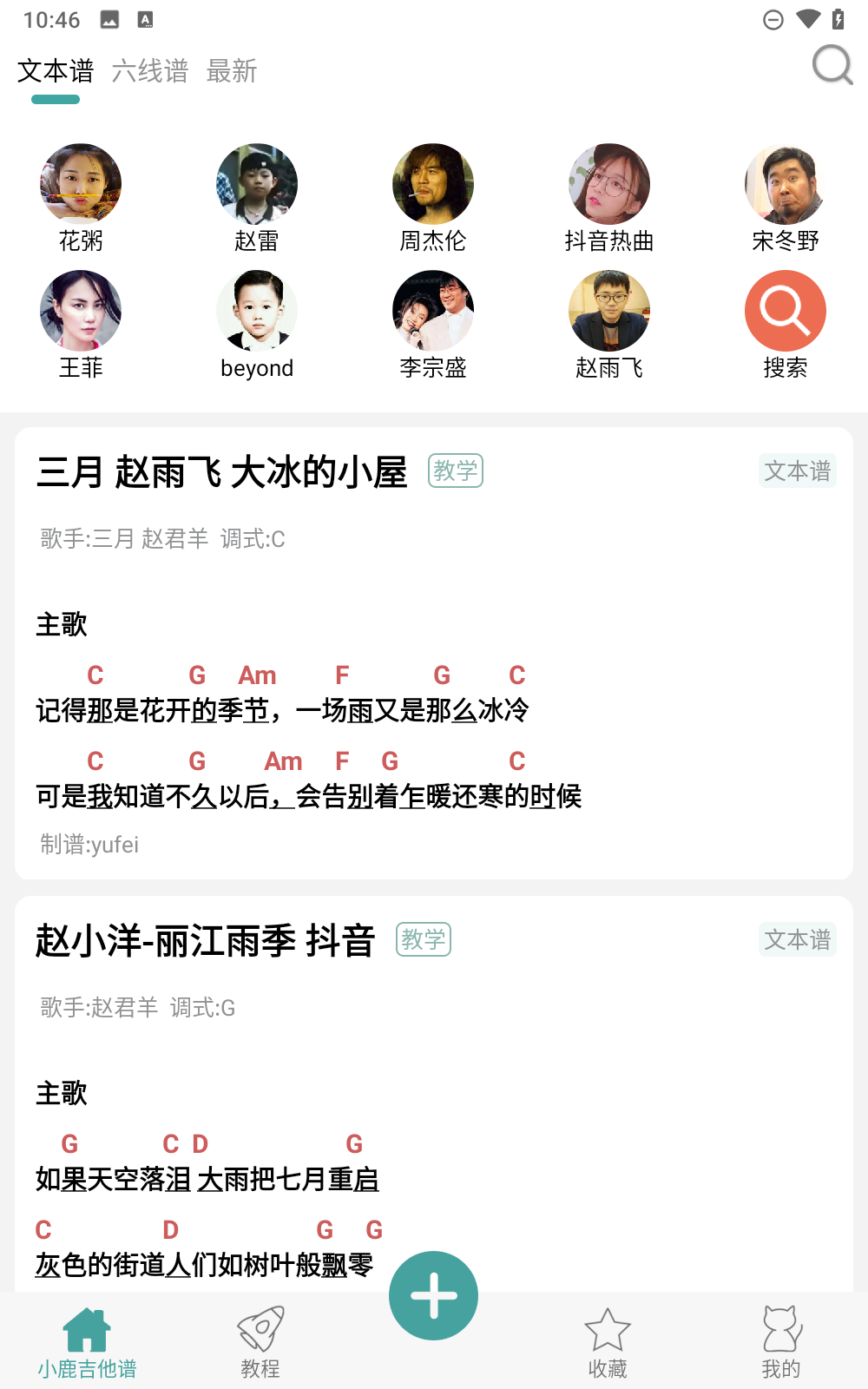Go to the 教程 tab

coord(260,1343)
